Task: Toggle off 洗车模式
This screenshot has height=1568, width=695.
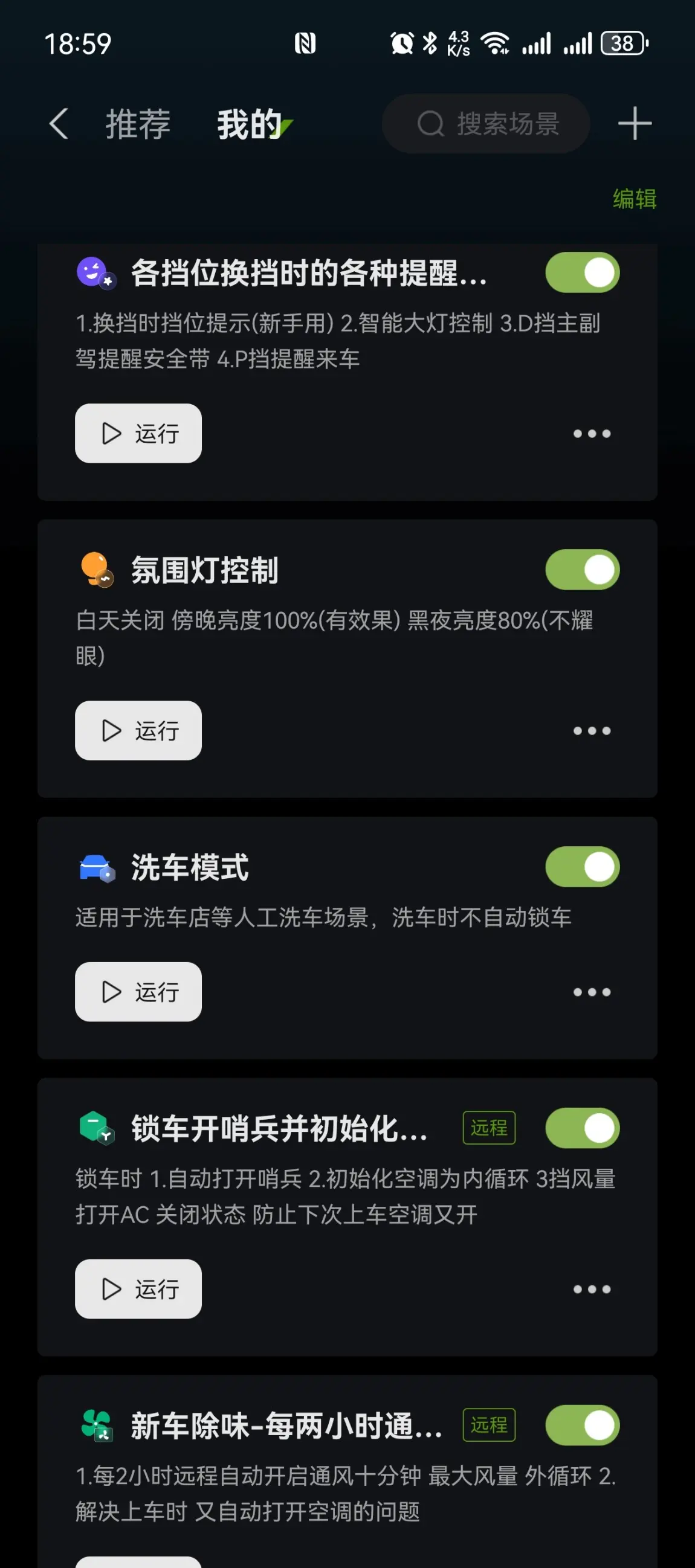Action: click(582, 867)
